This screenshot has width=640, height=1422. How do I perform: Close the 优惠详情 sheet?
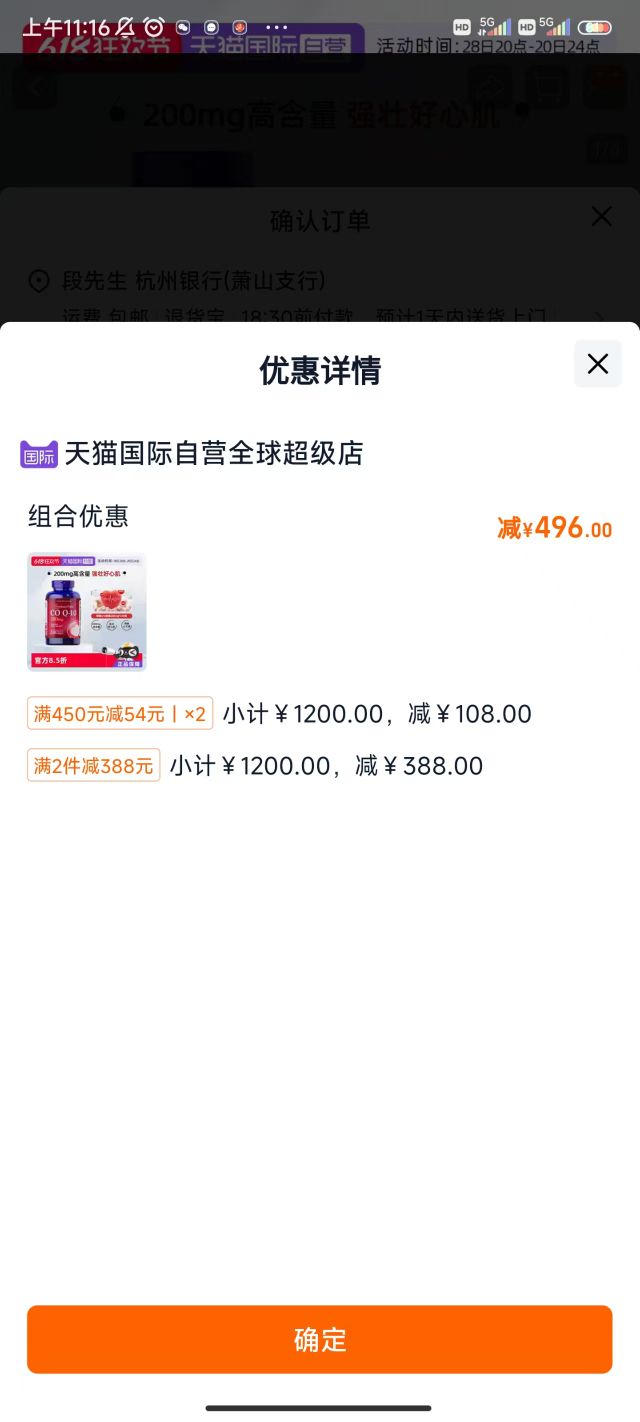click(598, 364)
